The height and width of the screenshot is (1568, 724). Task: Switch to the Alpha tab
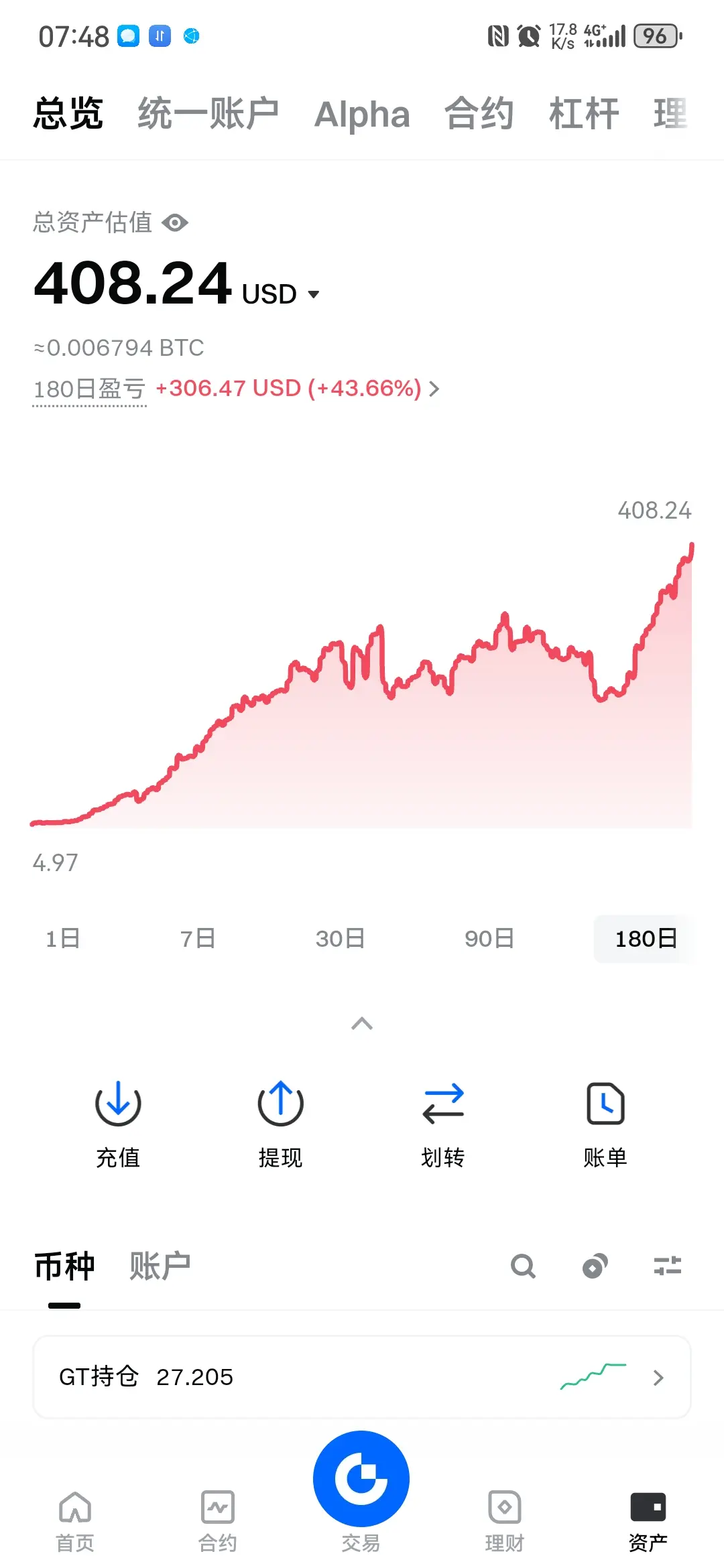pos(362,114)
